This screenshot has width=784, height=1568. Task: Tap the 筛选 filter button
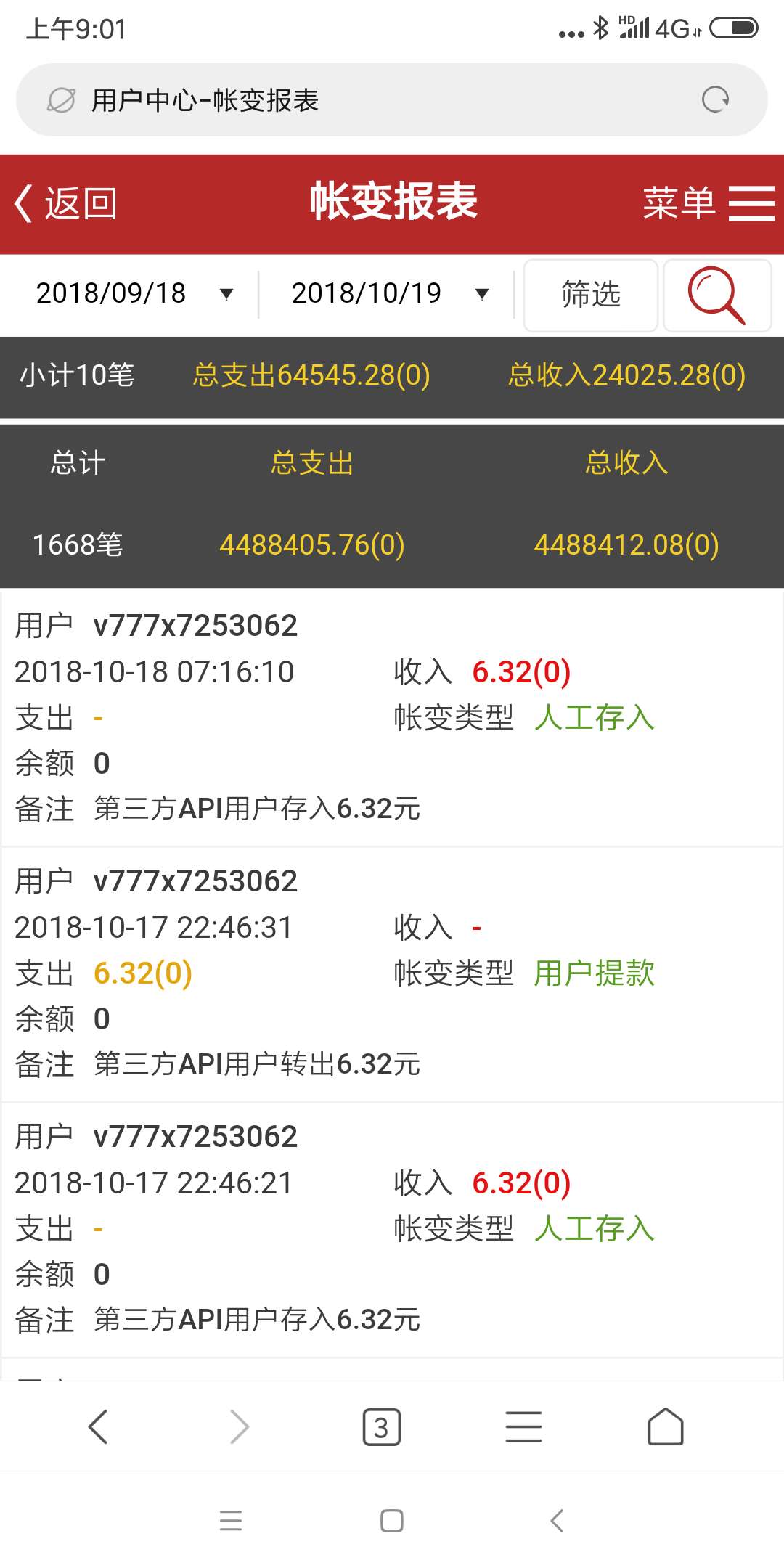tap(590, 295)
